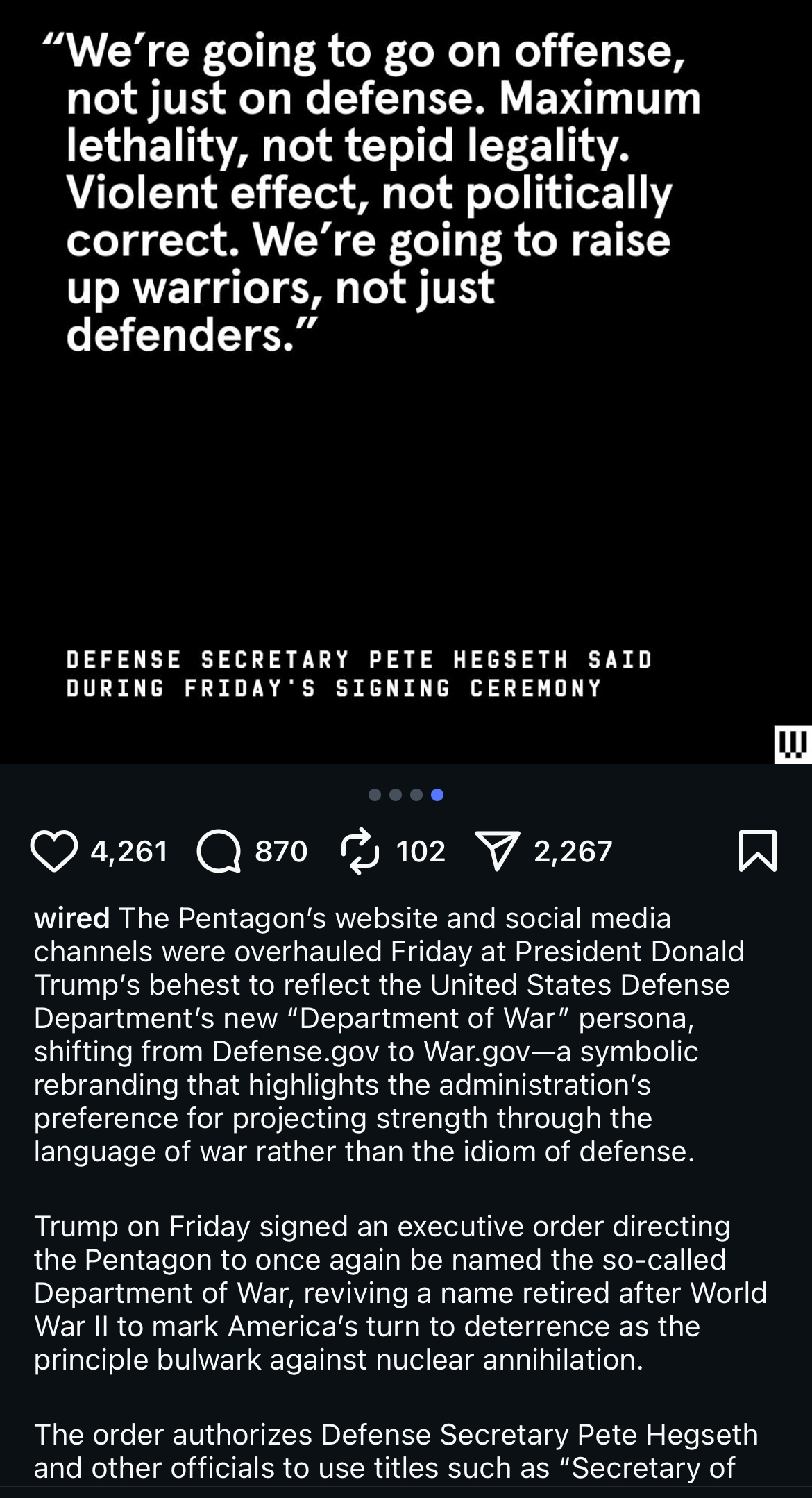Bookmark the wired post
This screenshot has height=1498, width=812.
tap(757, 851)
